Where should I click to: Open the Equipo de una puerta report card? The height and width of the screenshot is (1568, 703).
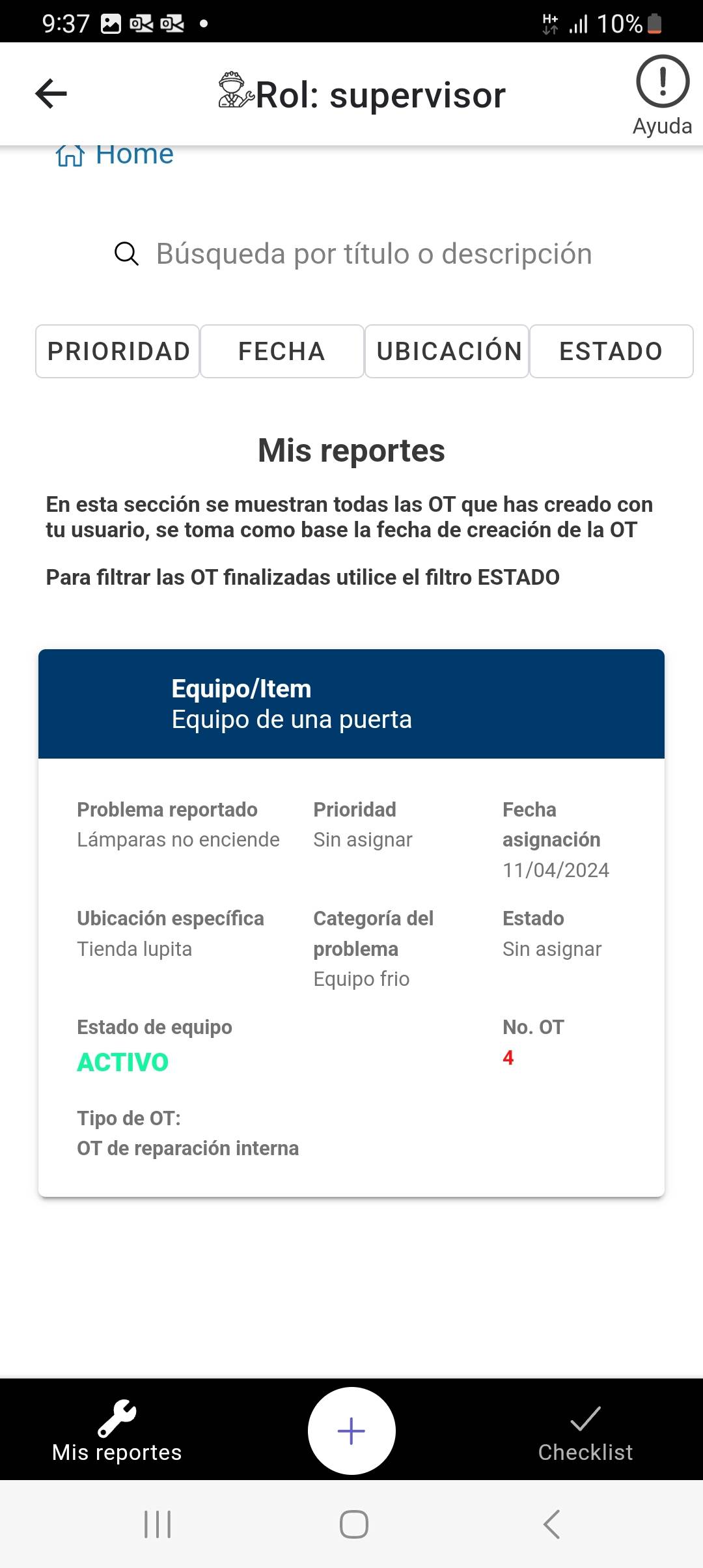click(x=351, y=923)
